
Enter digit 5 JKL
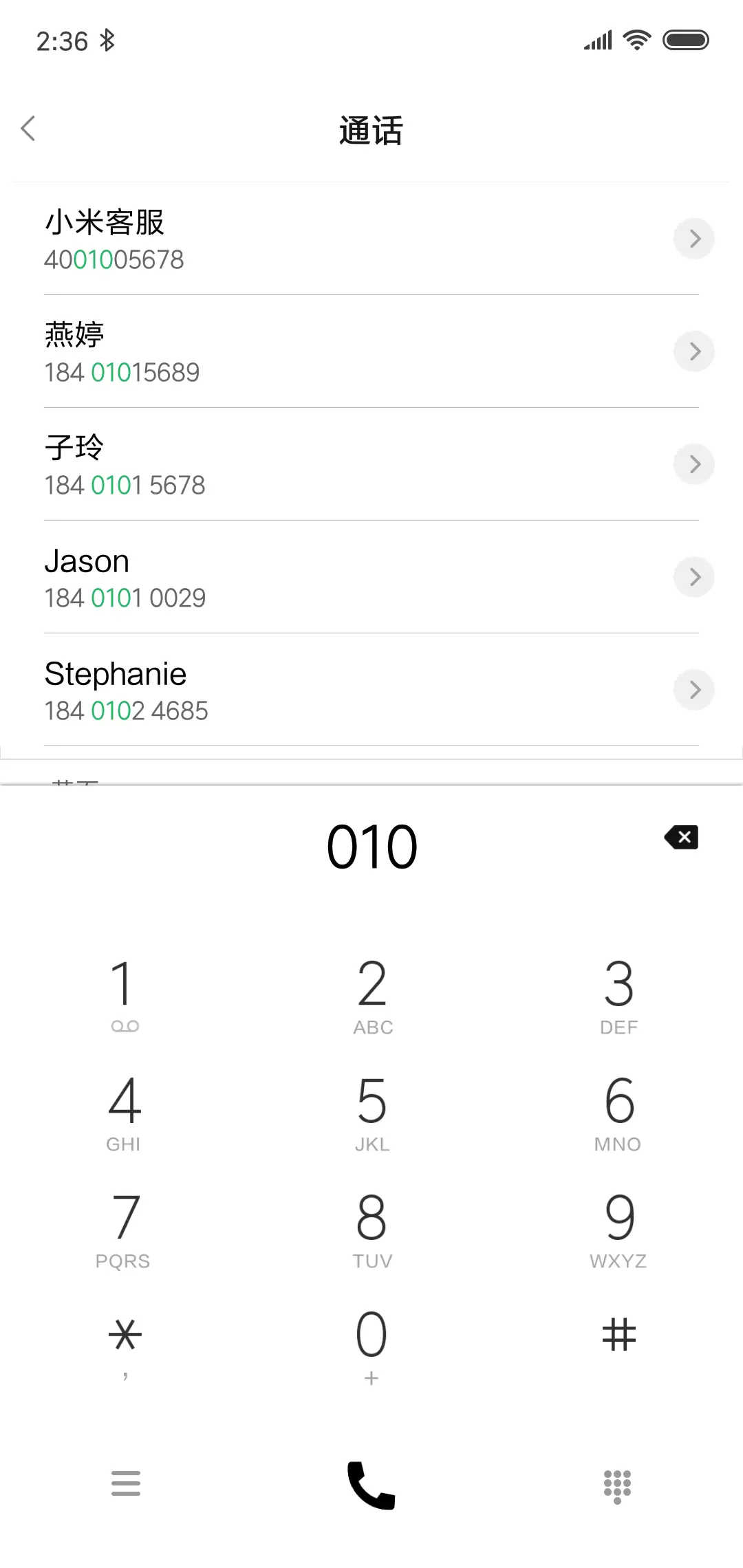pyautogui.click(x=372, y=1111)
